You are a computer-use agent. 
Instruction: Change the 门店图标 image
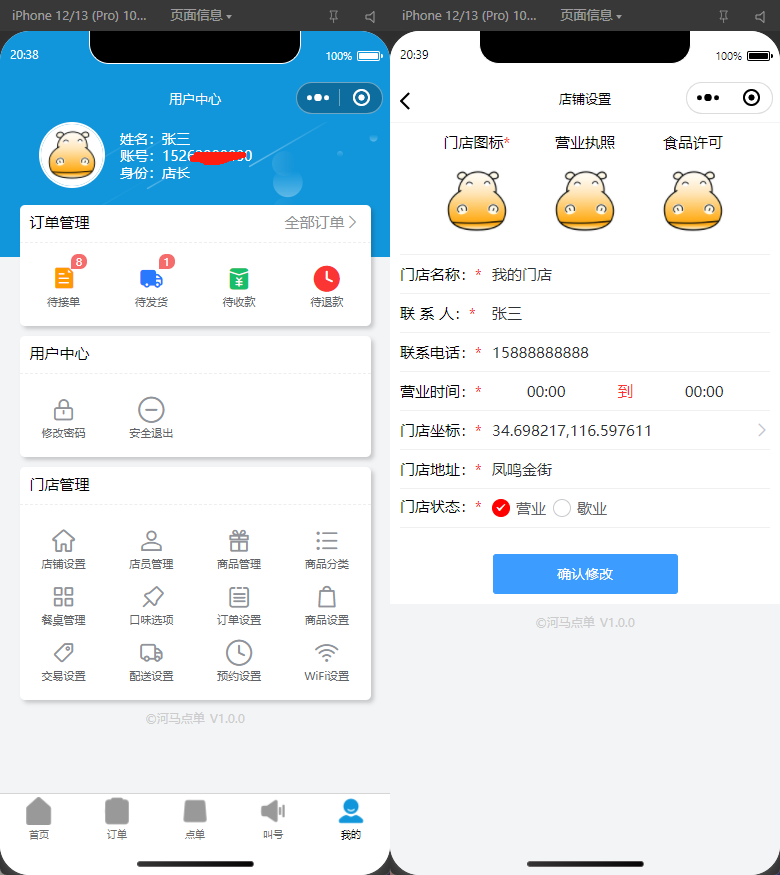(x=476, y=200)
